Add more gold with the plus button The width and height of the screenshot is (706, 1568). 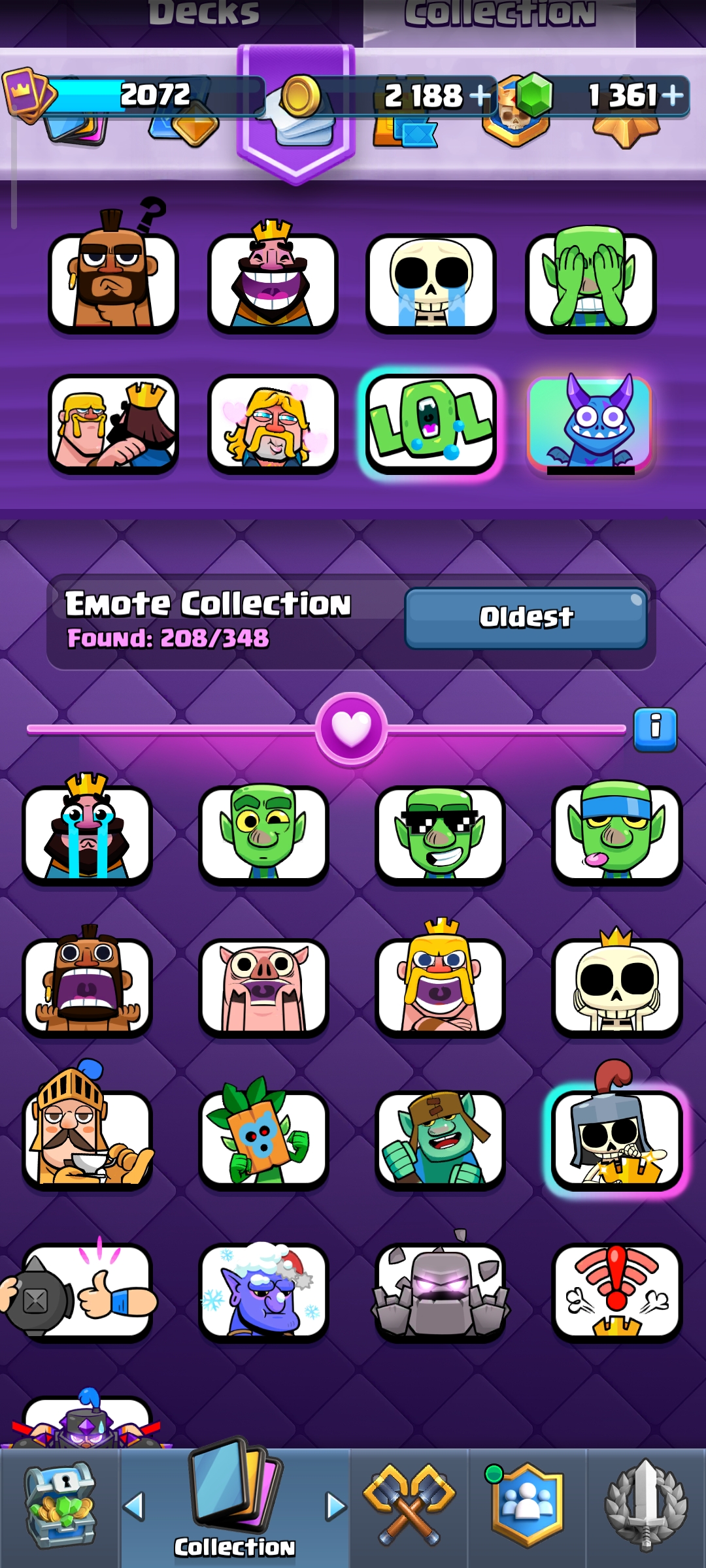point(480,96)
